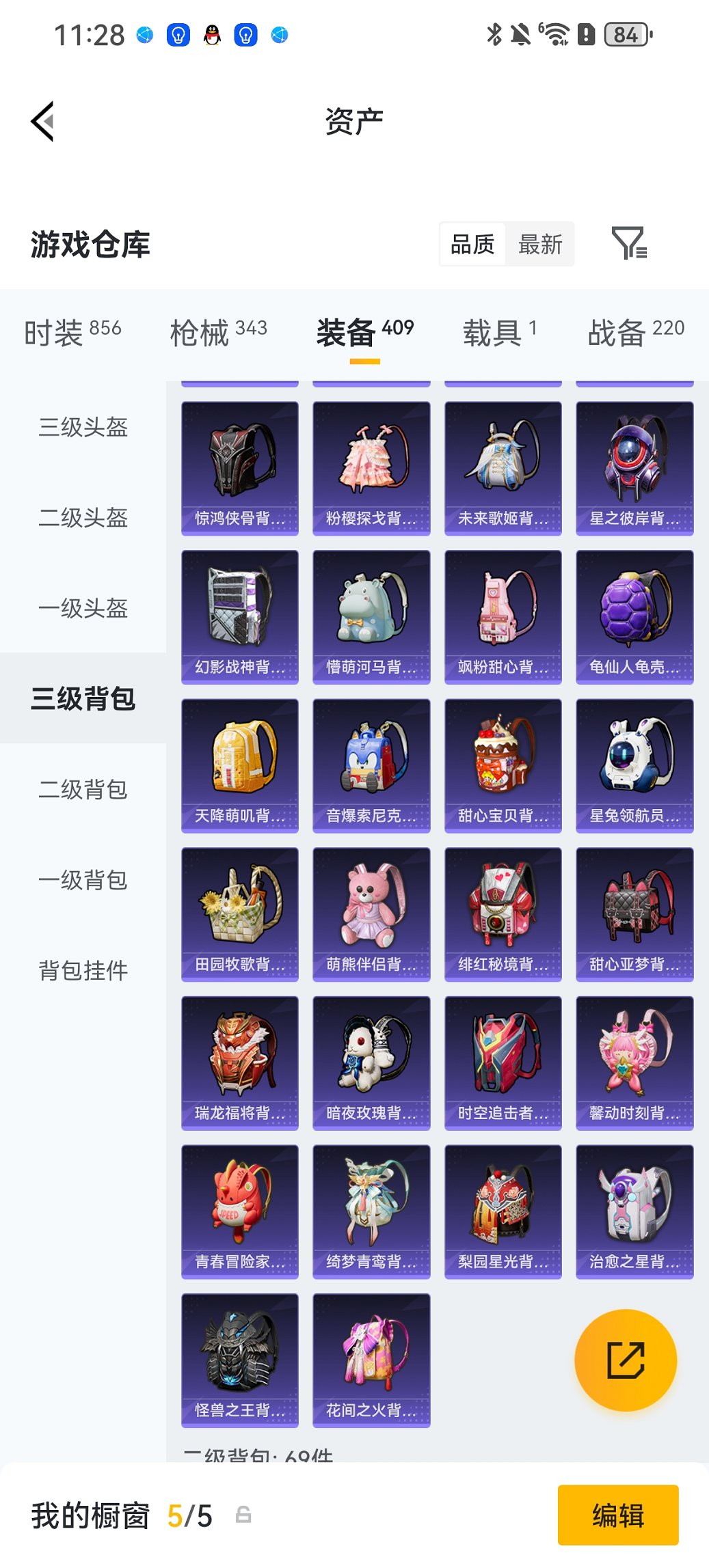The width and height of the screenshot is (709, 1568).
Task: Switch sorting to 品质
Action: (x=473, y=244)
